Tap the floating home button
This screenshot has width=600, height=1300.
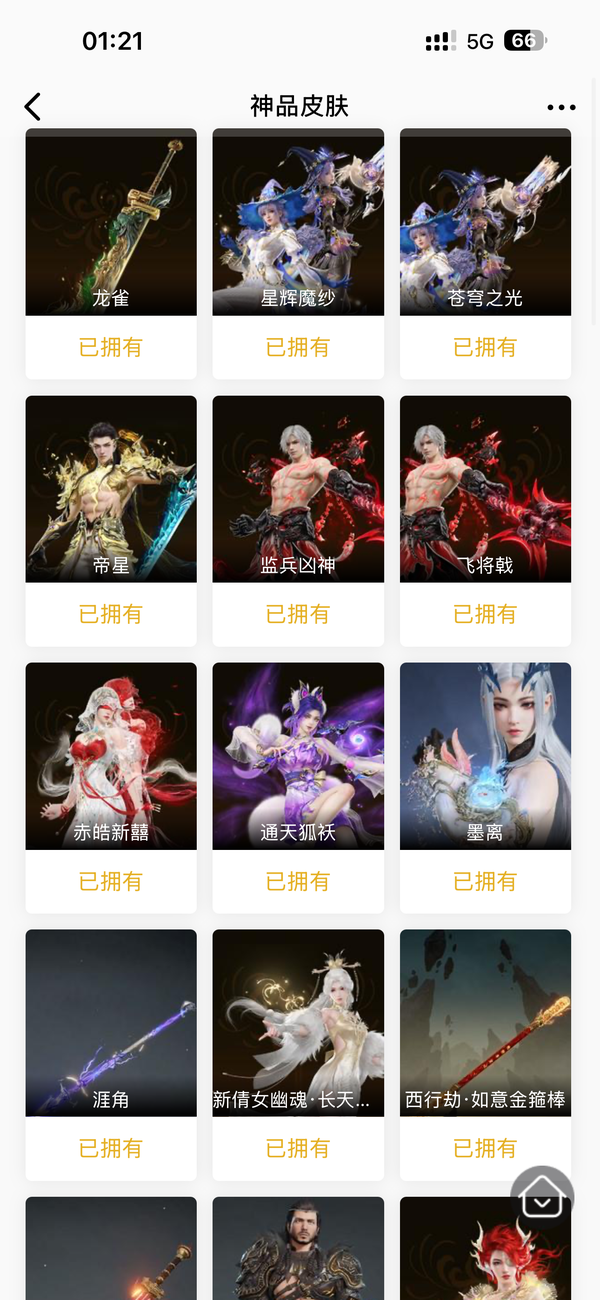click(x=542, y=1196)
